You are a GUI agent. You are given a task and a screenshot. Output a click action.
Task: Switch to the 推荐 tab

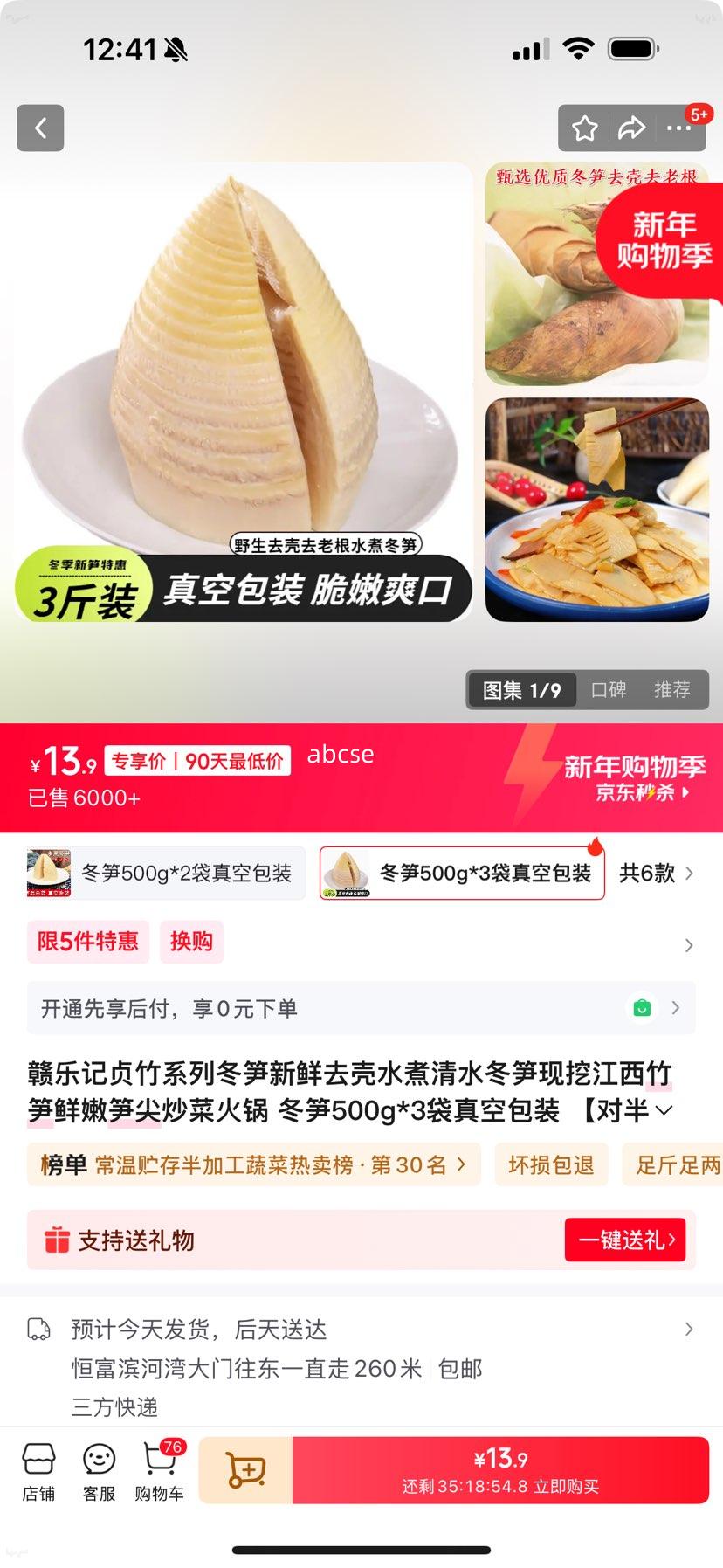click(672, 689)
